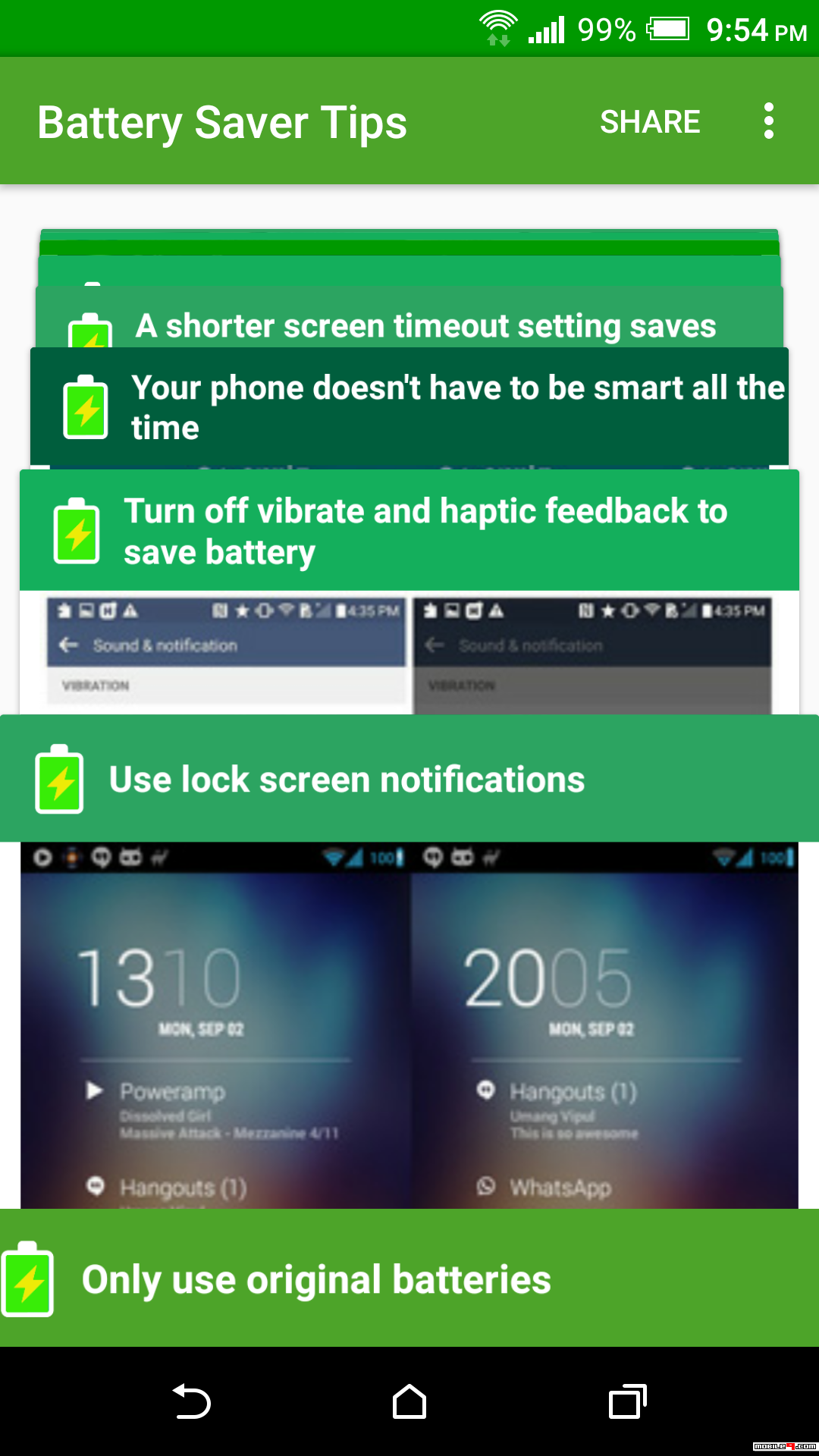Open the 'Only use original batteries' tip
Screen dimensions: 819x1456
click(409, 1279)
